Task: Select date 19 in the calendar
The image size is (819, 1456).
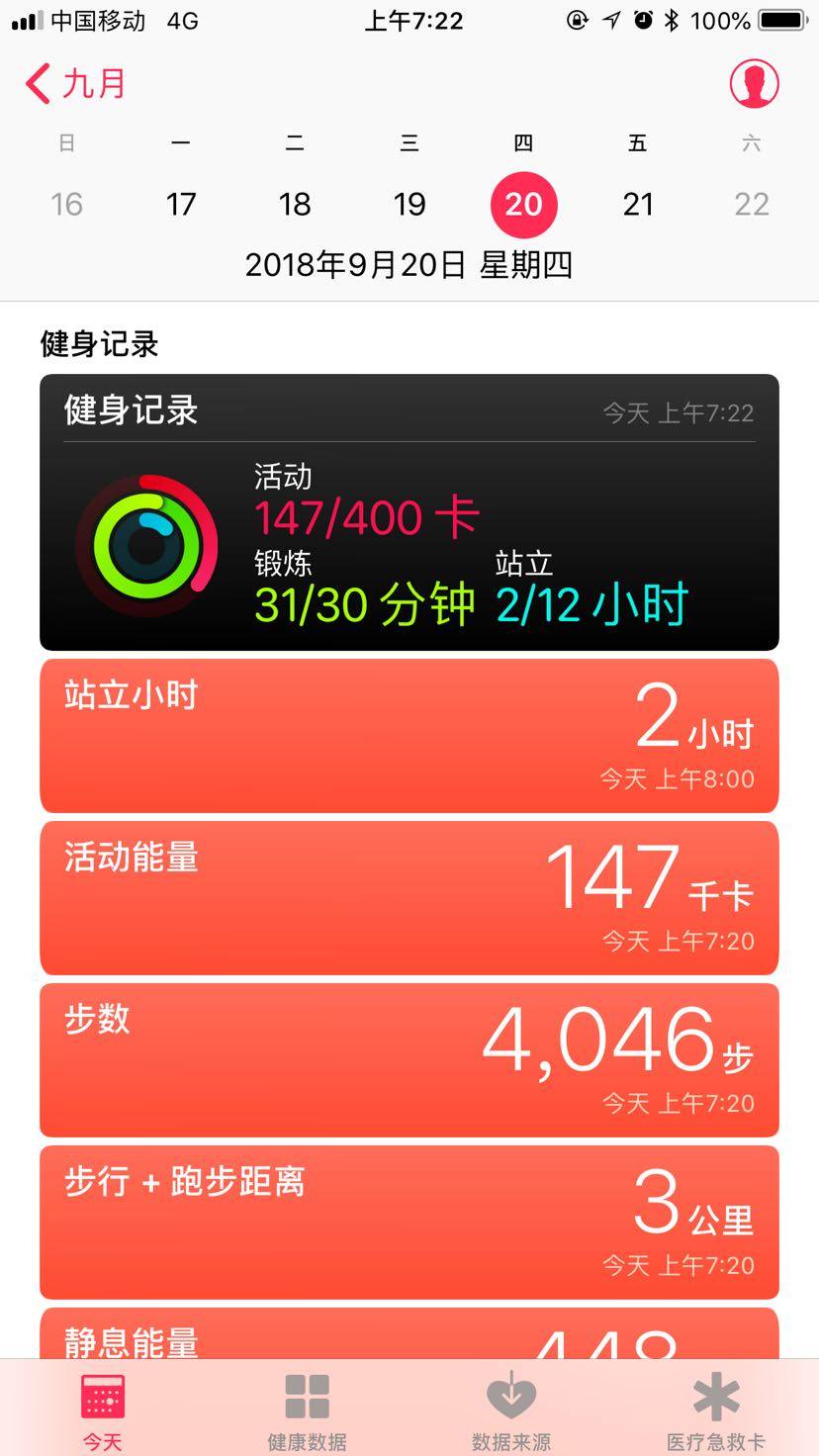Action: point(409,204)
